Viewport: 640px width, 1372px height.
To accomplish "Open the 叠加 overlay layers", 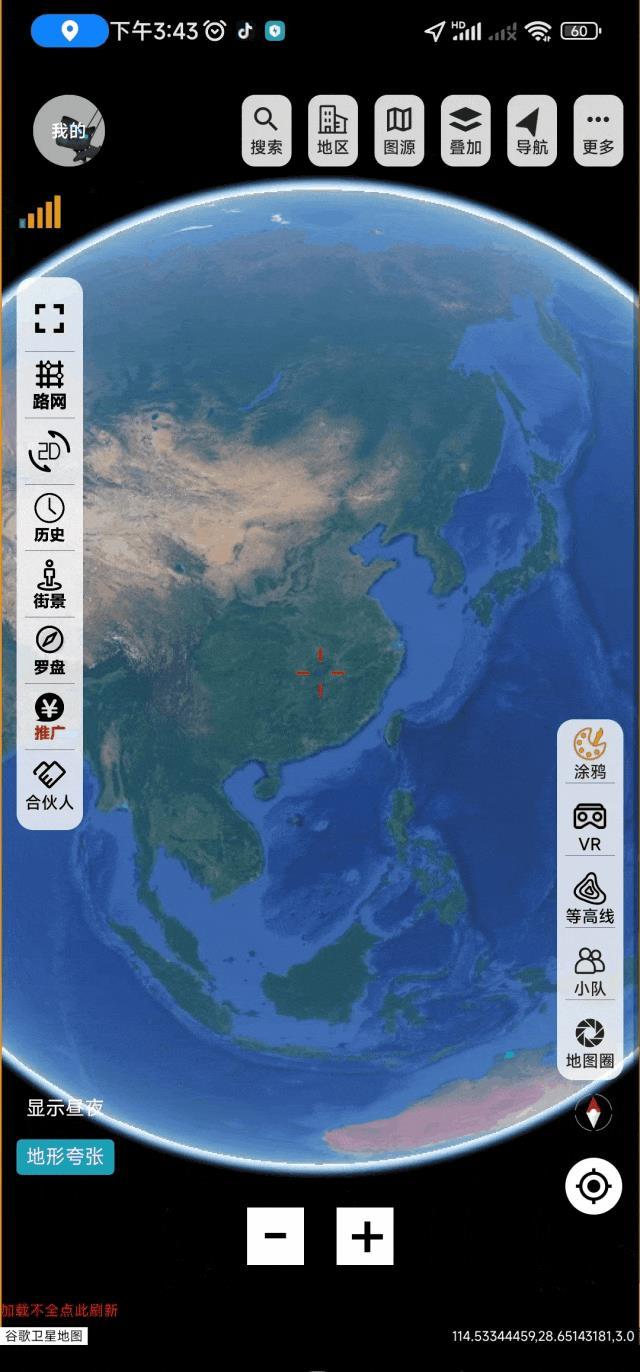I will coord(465,131).
